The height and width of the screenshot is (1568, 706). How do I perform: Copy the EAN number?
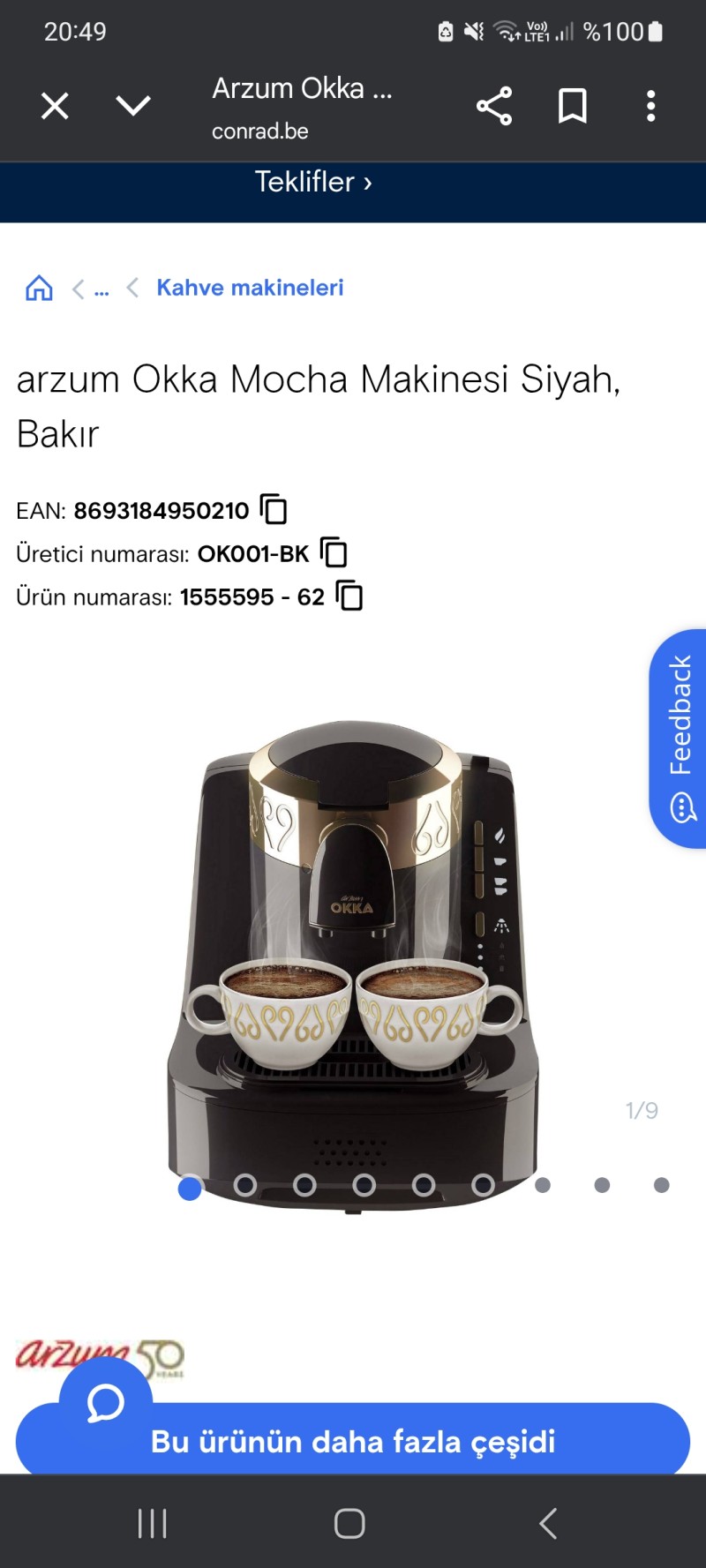click(x=274, y=509)
